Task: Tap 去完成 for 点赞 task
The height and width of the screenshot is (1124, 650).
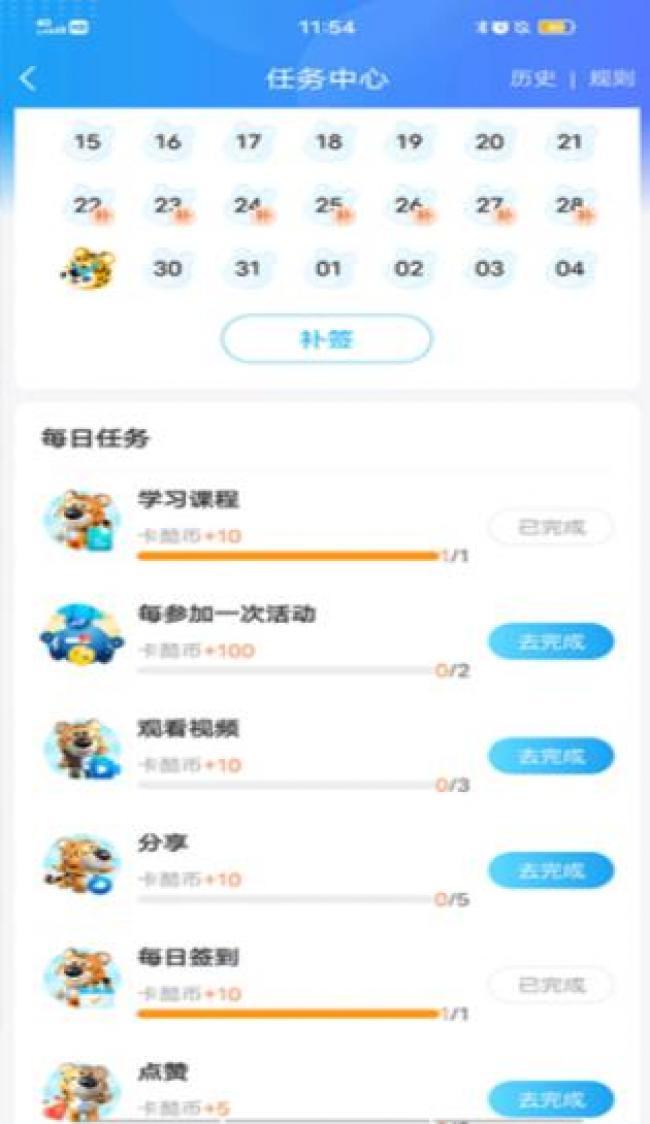Action: click(x=551, y=1099)
